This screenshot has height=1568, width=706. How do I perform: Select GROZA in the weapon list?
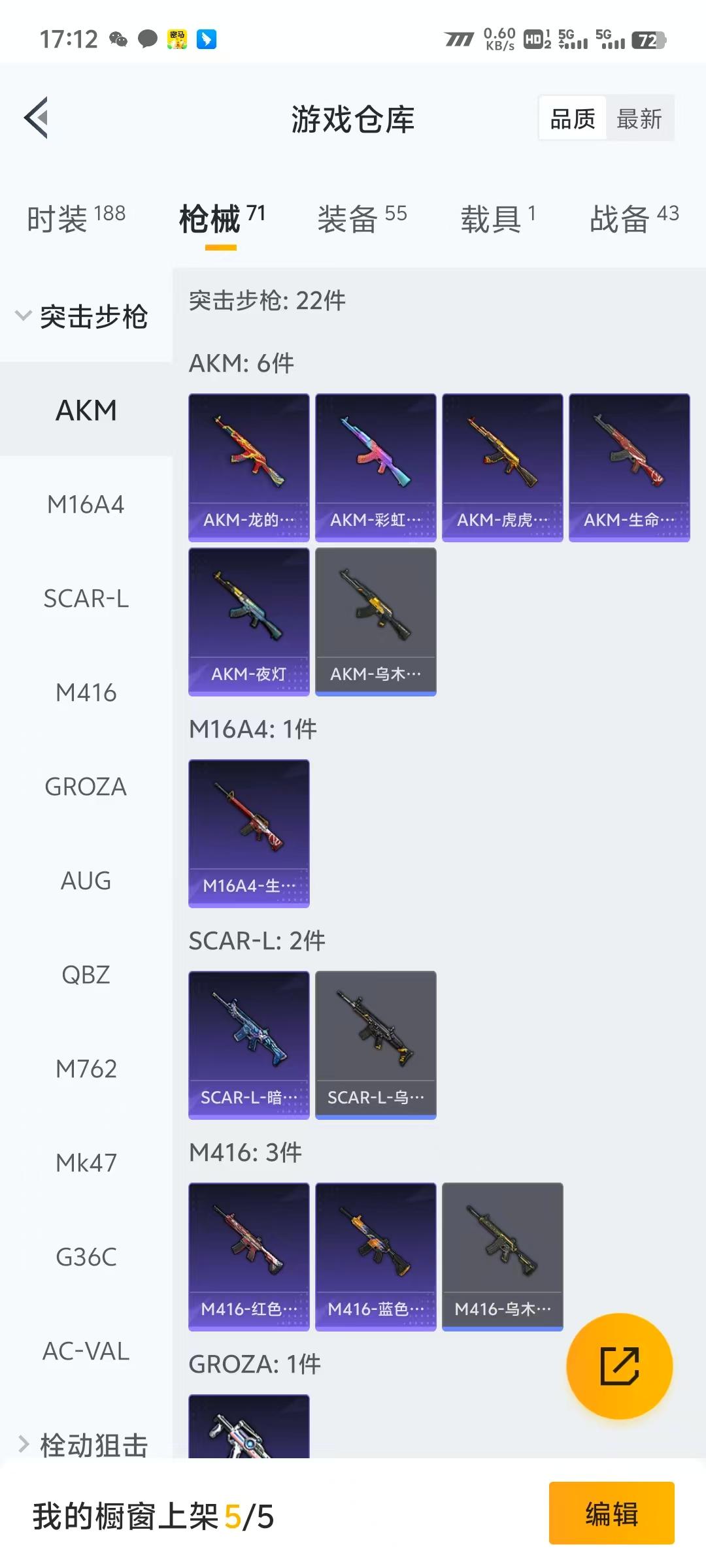[x=86, y=787]
